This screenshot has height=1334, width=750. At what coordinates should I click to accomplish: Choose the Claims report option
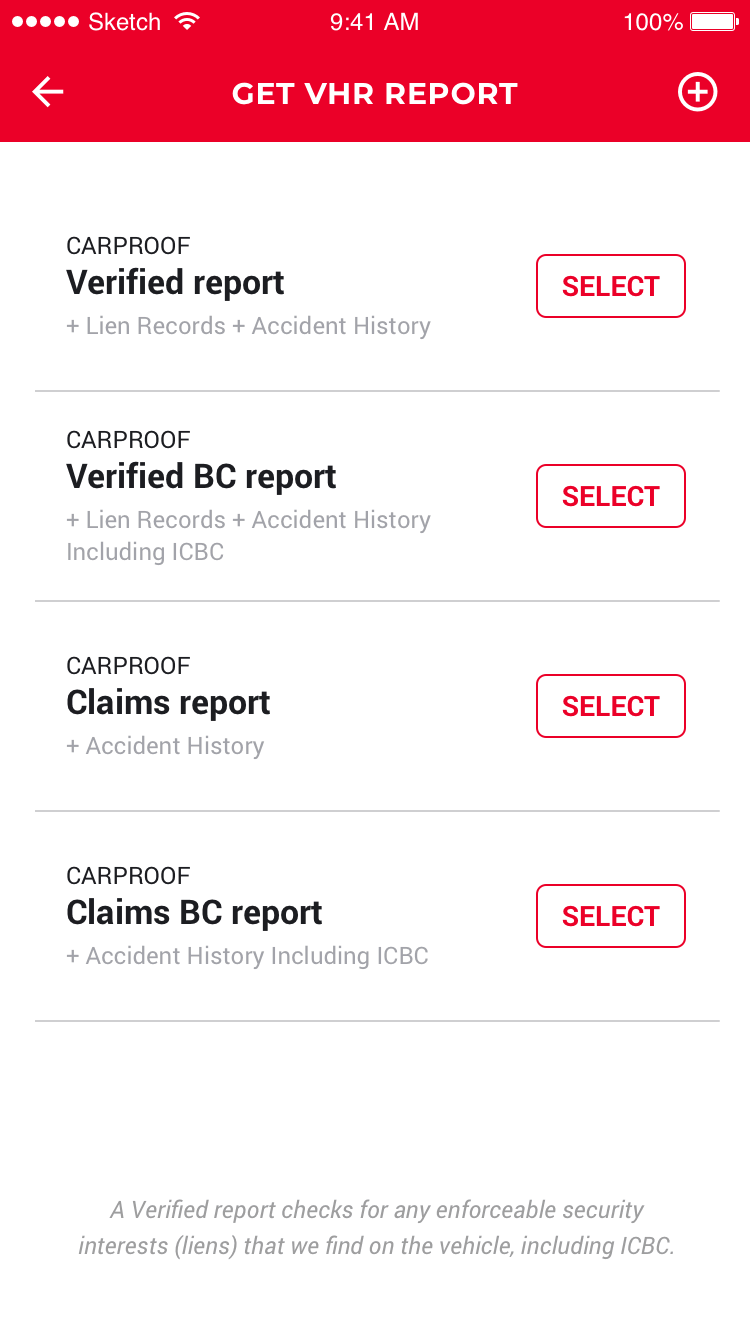(610, 706)
